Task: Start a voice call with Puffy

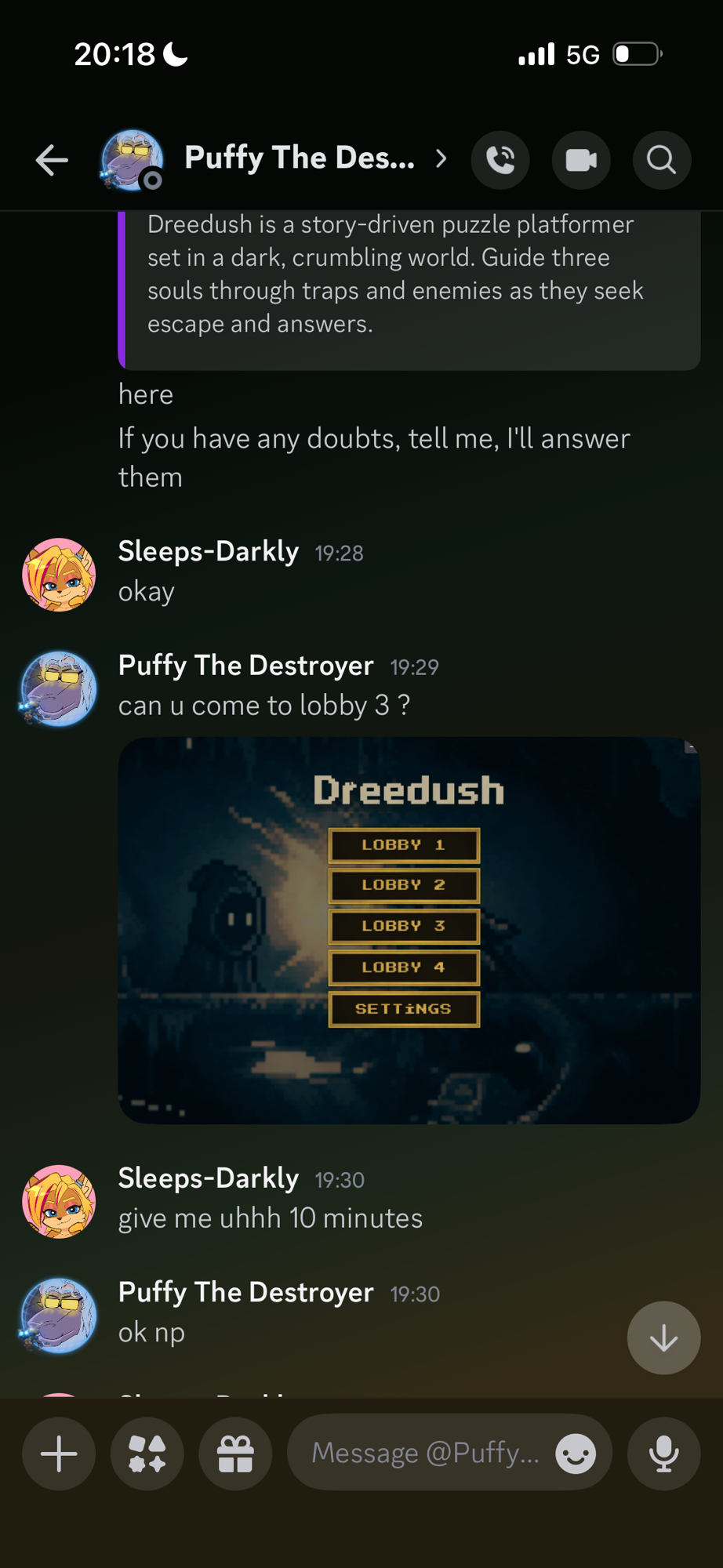Action: coord(500,161)
